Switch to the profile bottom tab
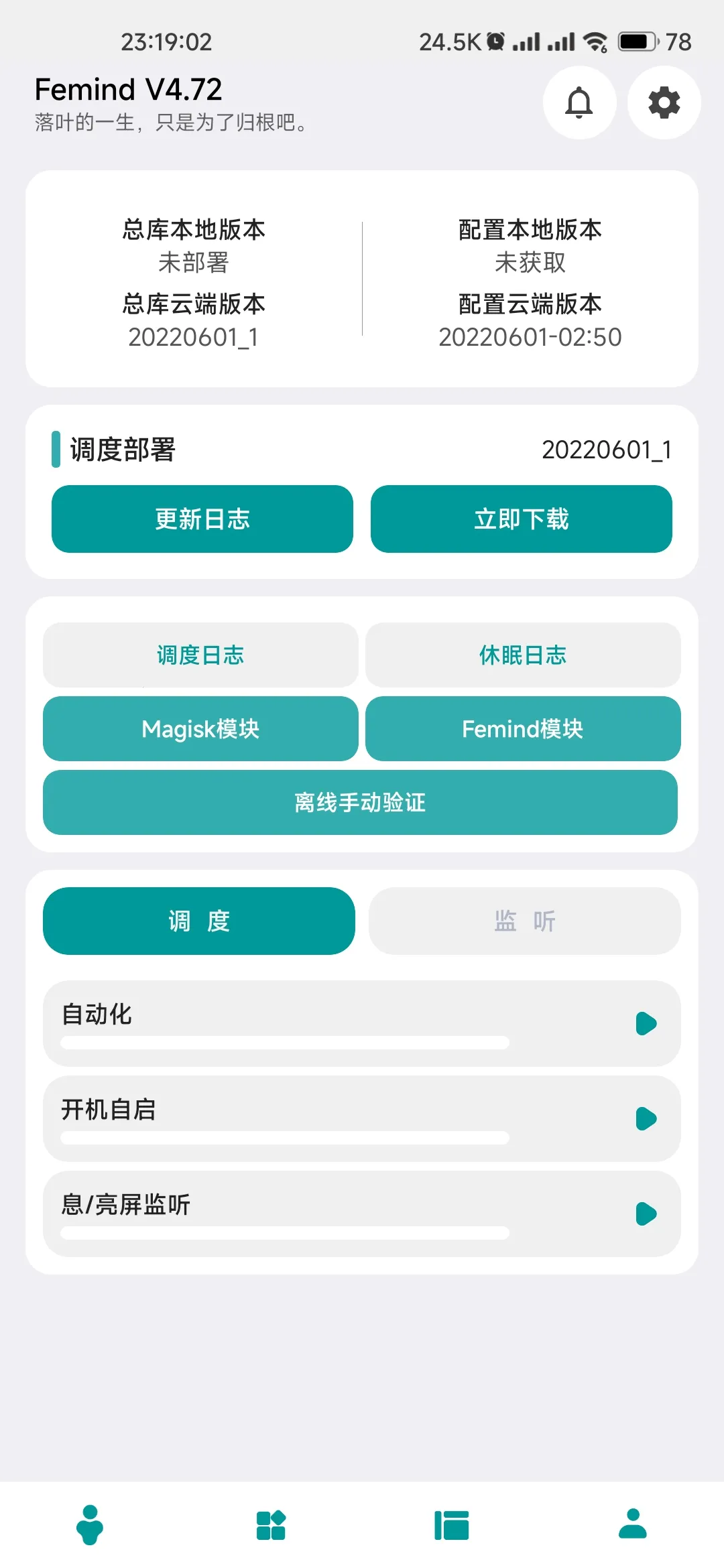This screenshot has width=724, height=1568. tap(632, 1524)
